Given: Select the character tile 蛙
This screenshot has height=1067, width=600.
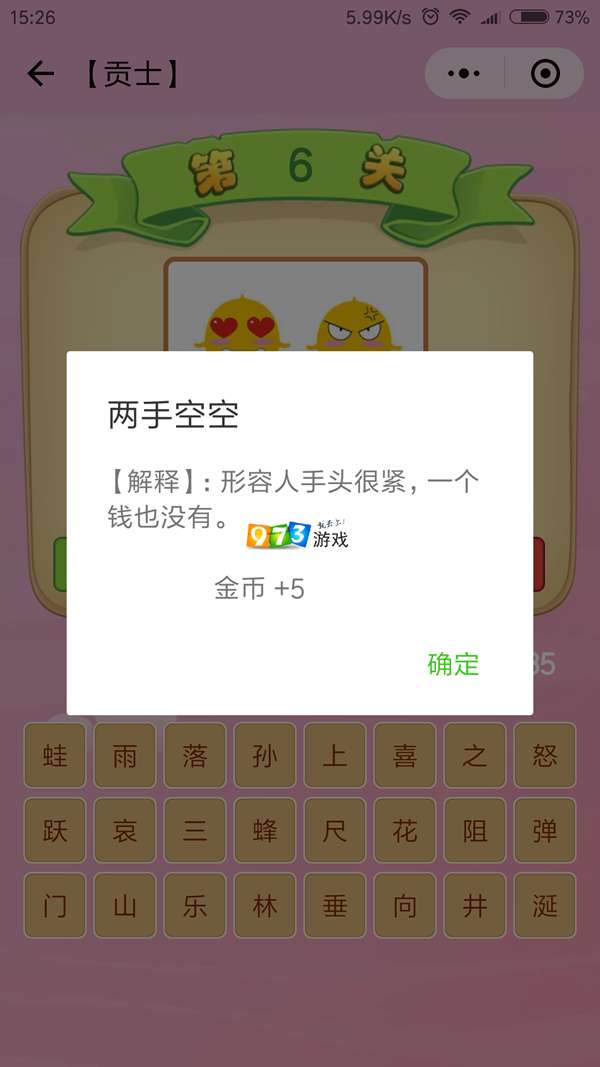Looking at the screenshot, I should click(x=55, y=755).
